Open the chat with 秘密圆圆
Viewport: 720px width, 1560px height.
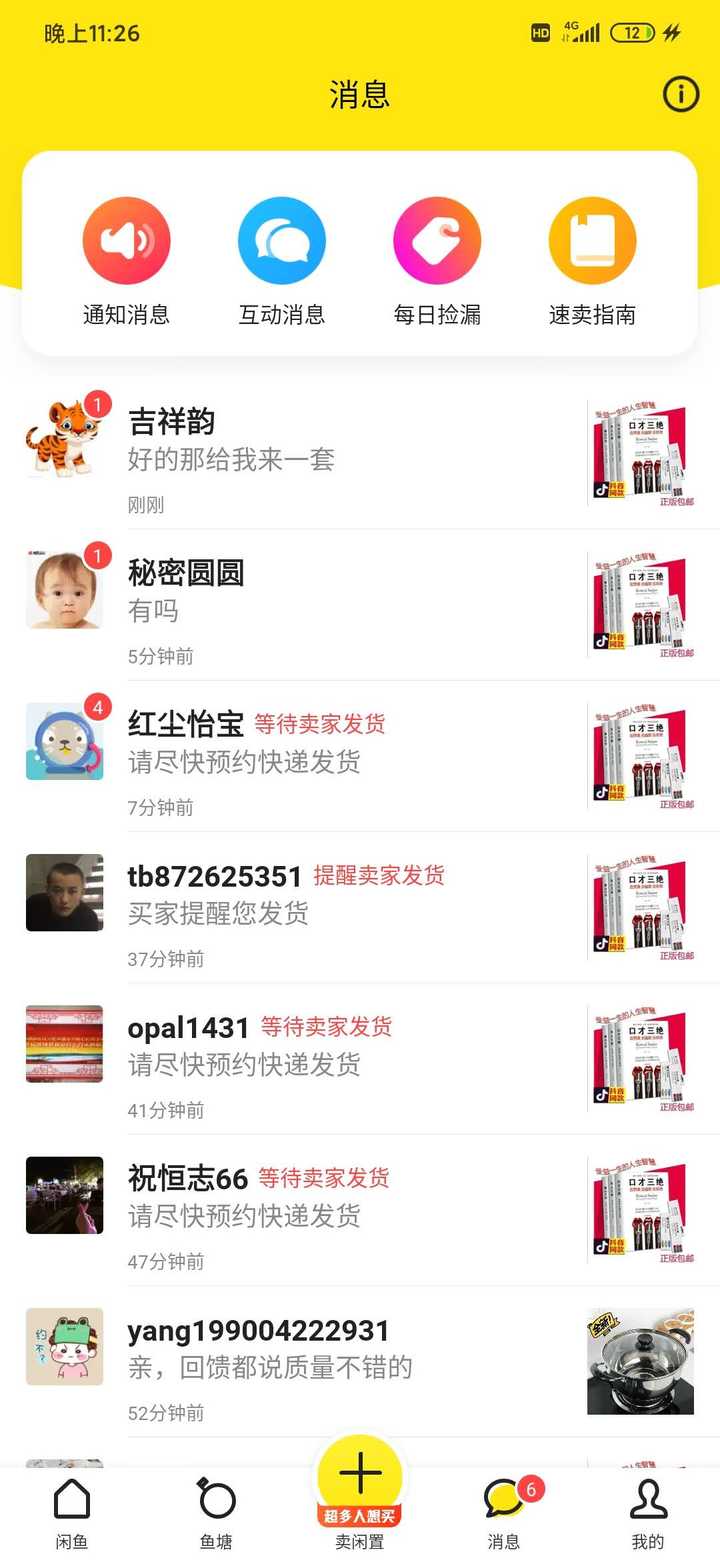click(x=340, y=606)
